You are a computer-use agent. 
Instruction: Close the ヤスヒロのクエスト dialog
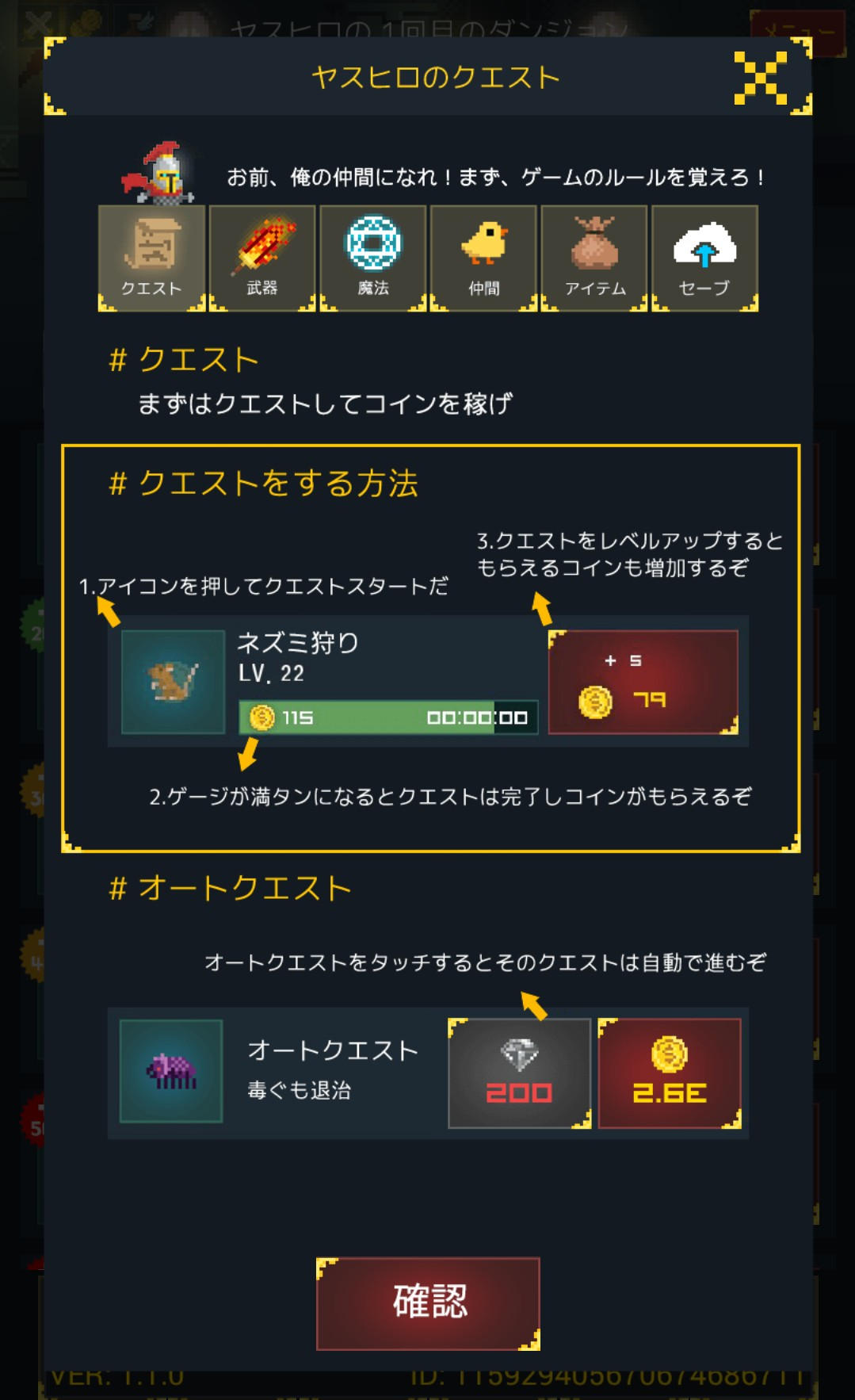click(761, 78)
